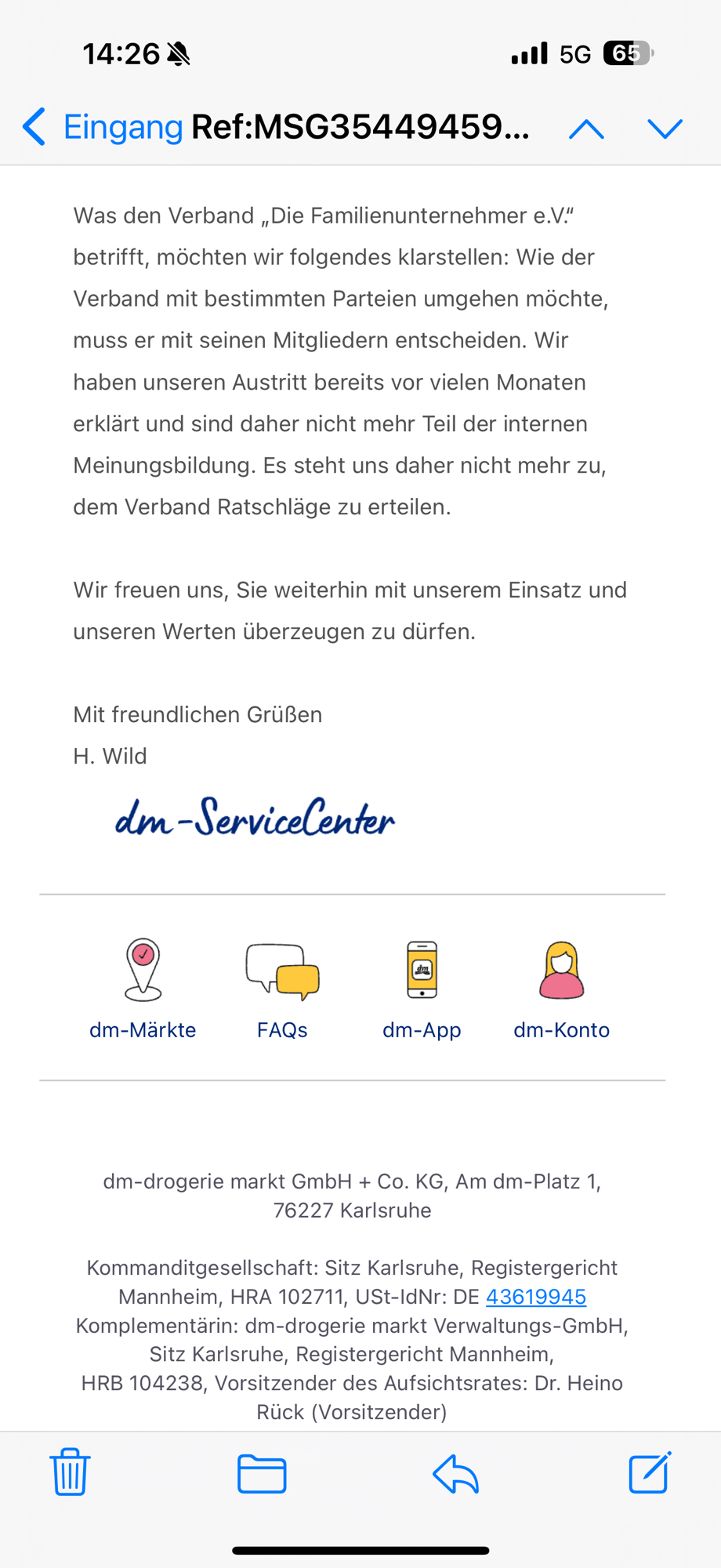
Task: Move email to a folder
Action: (262, 1473)
